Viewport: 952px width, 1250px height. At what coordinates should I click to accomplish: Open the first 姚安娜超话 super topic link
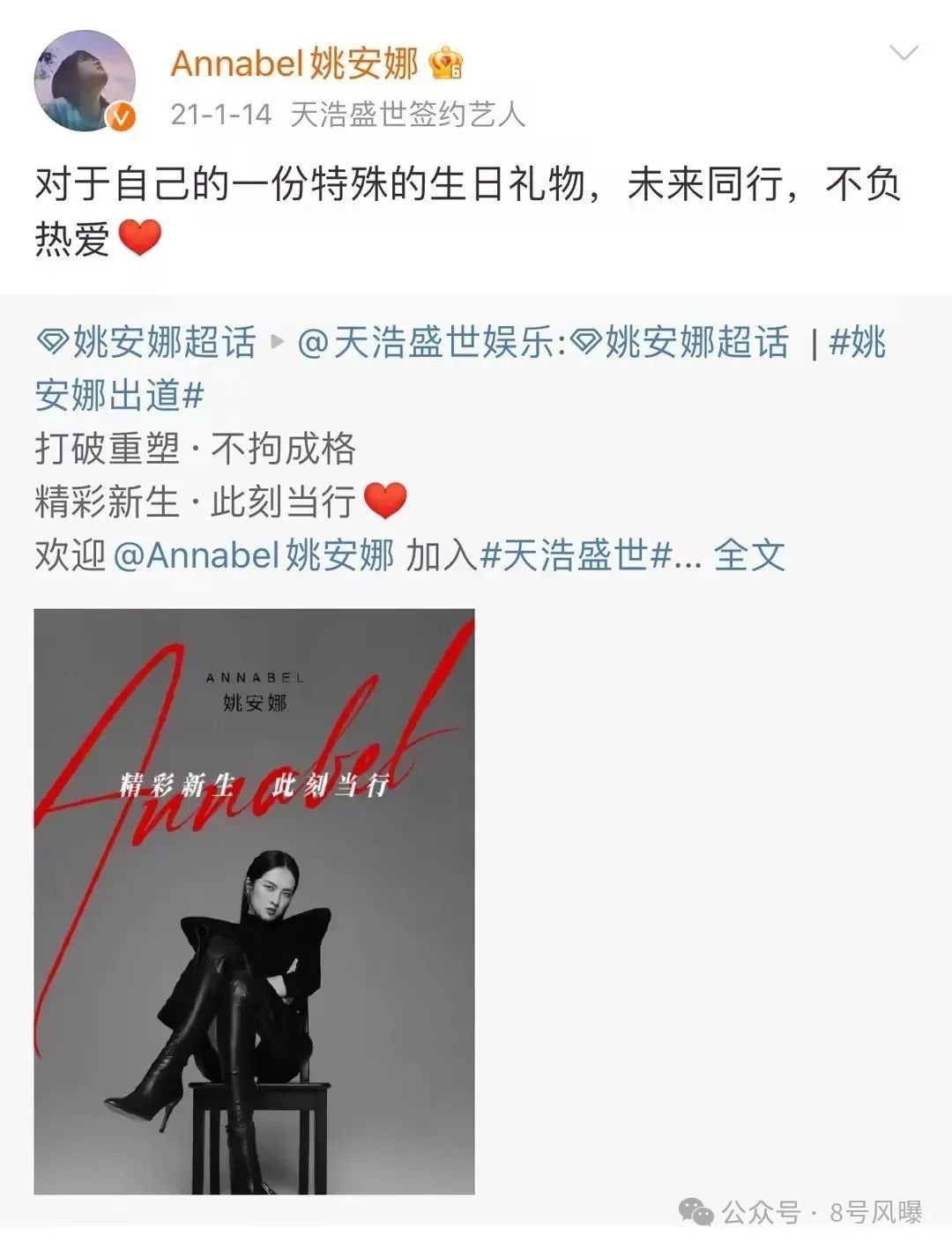click(x=146, y=343)
